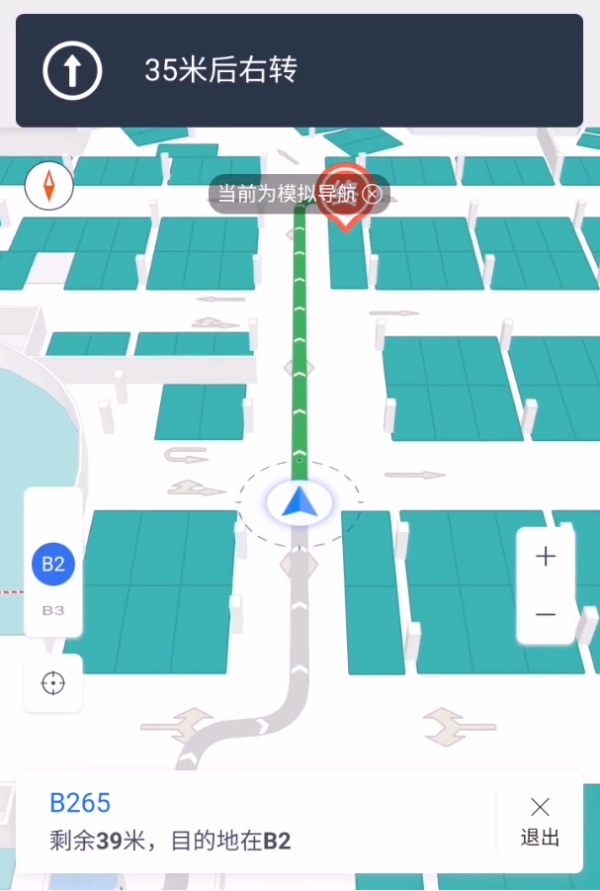Select the B2 floor

coord(53,564)
